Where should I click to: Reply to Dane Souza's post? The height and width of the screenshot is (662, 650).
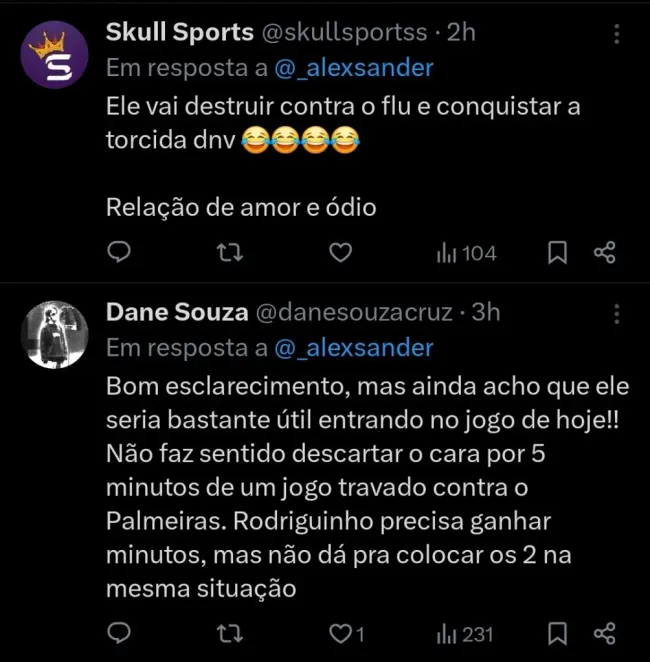coord(119,633)
